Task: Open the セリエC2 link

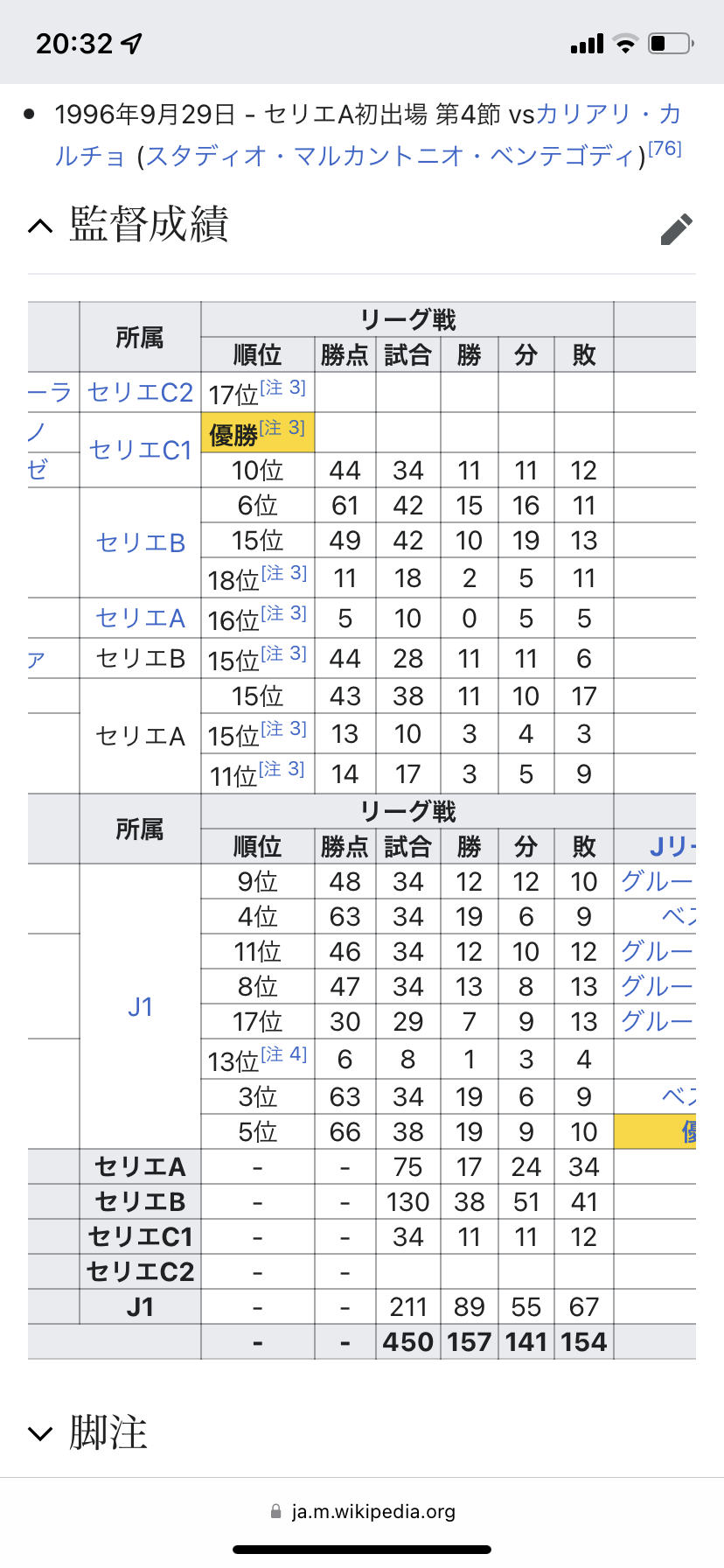Action: pyautogui.click(x=140, y=393)
